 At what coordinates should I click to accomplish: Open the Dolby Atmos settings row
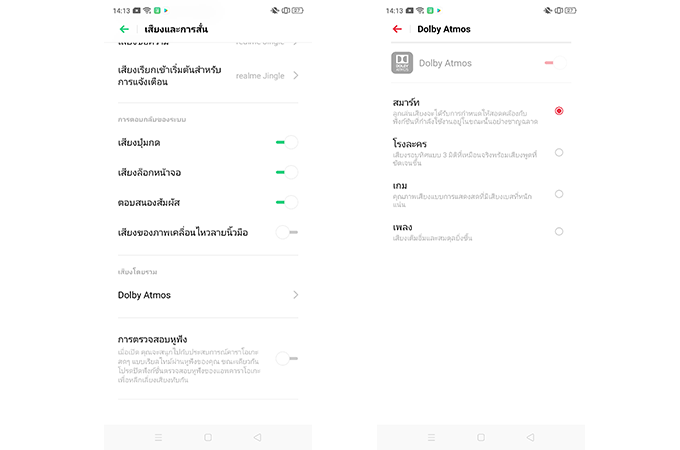207,295
